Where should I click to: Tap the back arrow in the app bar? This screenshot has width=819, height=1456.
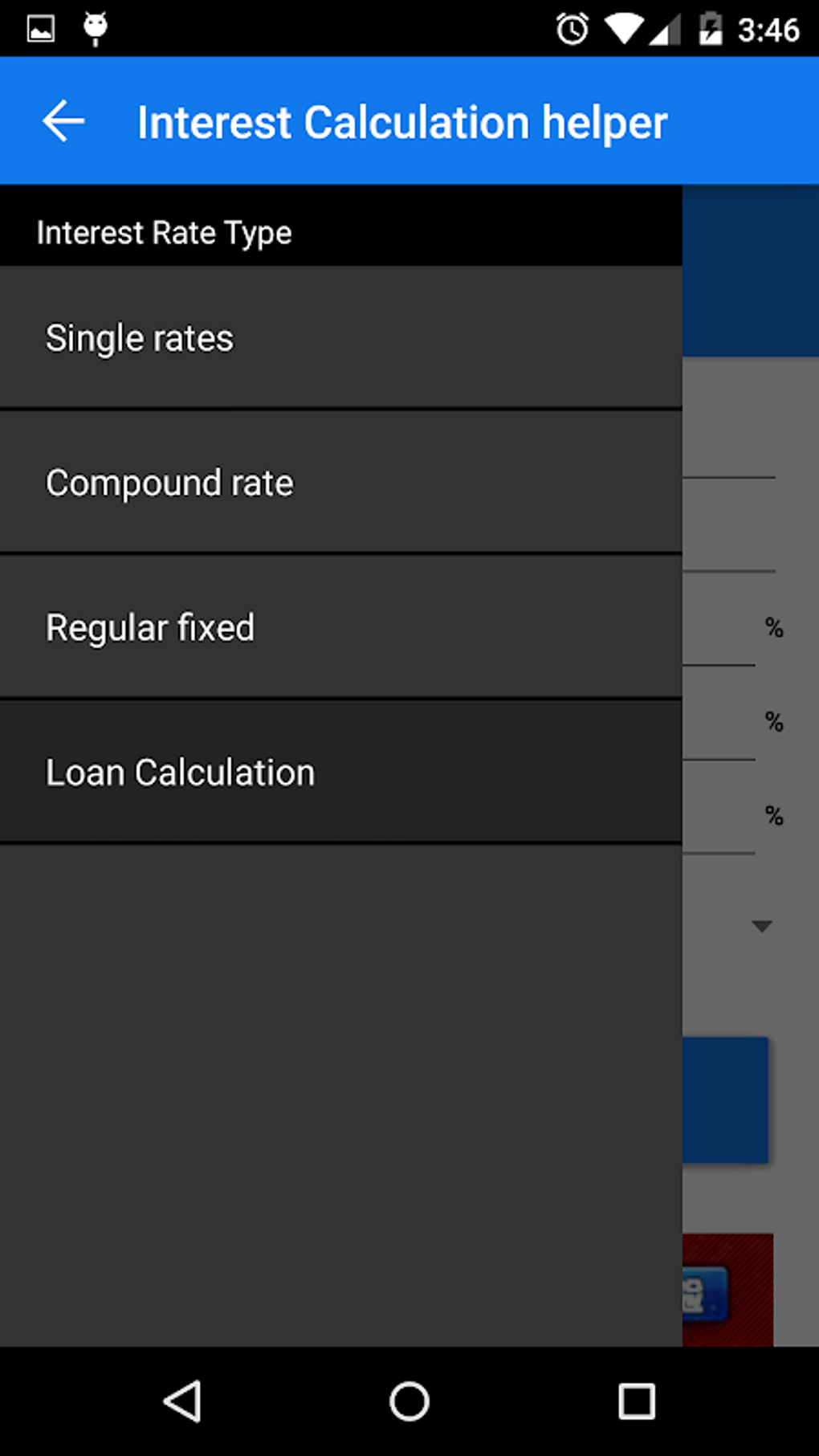pyautogui.click(x=63, y=121)
